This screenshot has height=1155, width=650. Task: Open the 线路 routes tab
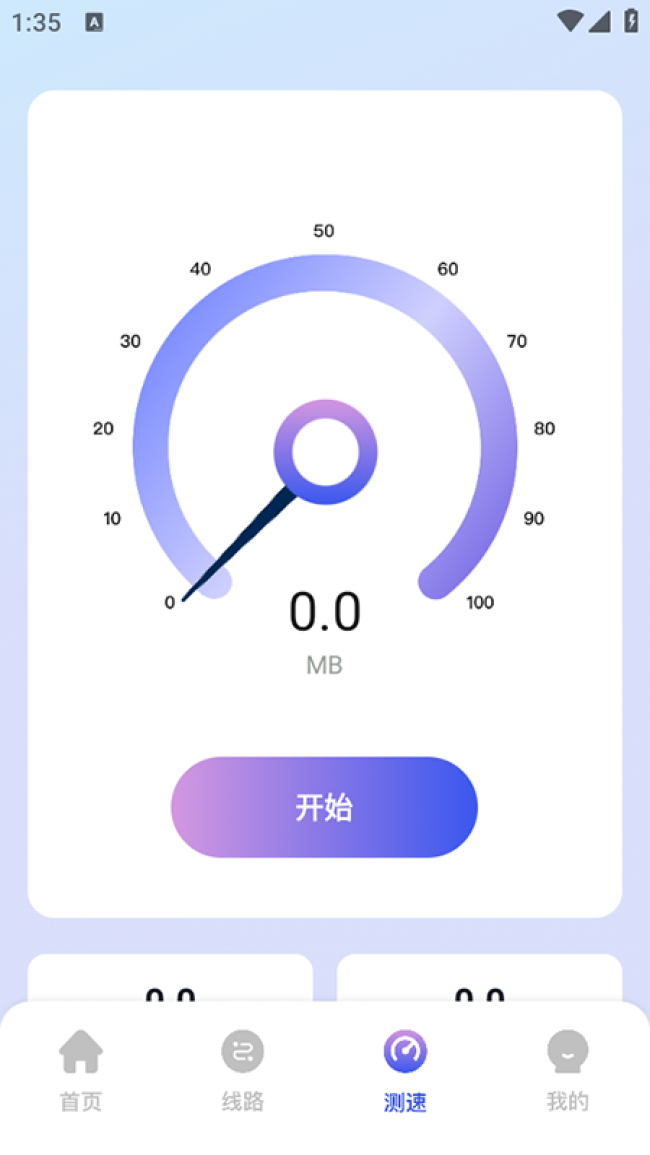click(x=243, y=1071)
